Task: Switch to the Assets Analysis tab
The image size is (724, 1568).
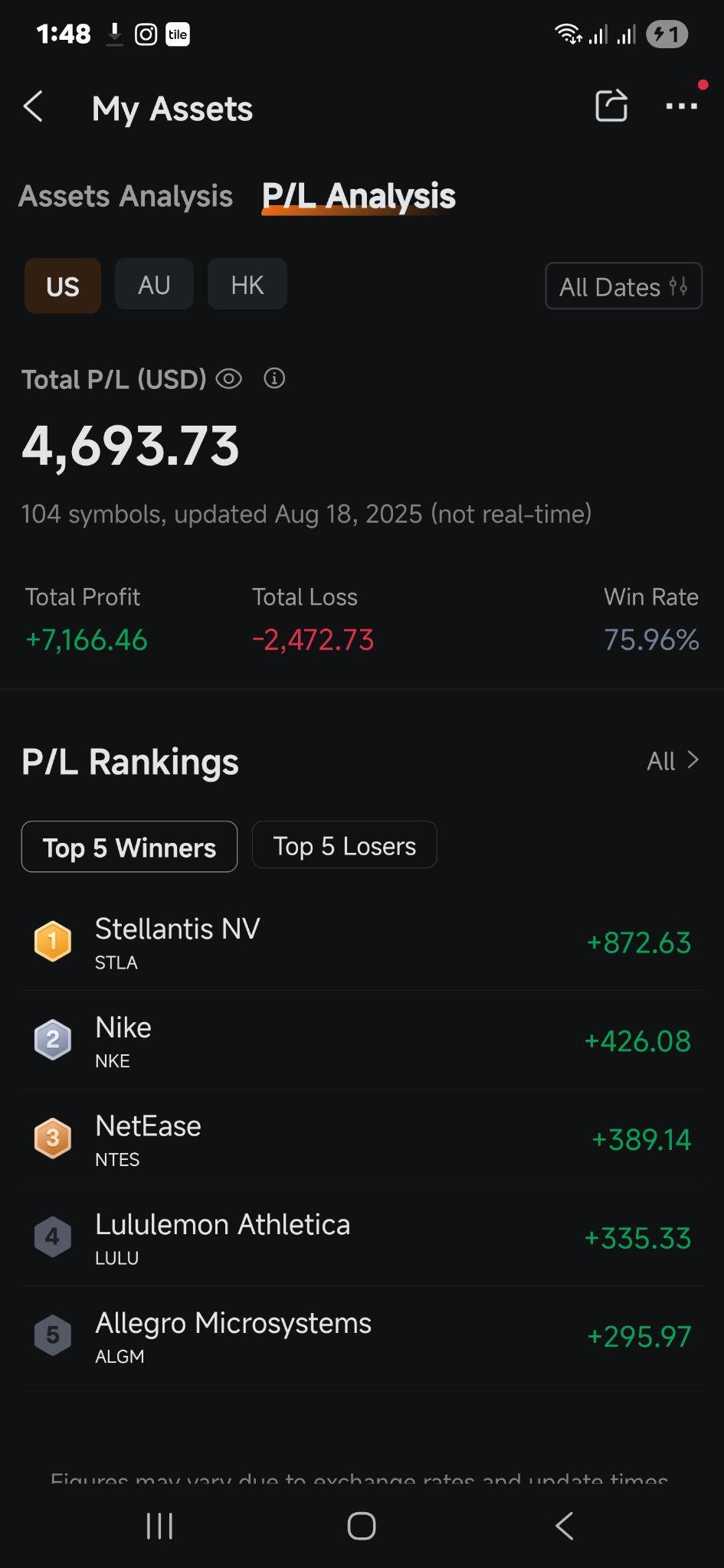Action: [126, 197]
